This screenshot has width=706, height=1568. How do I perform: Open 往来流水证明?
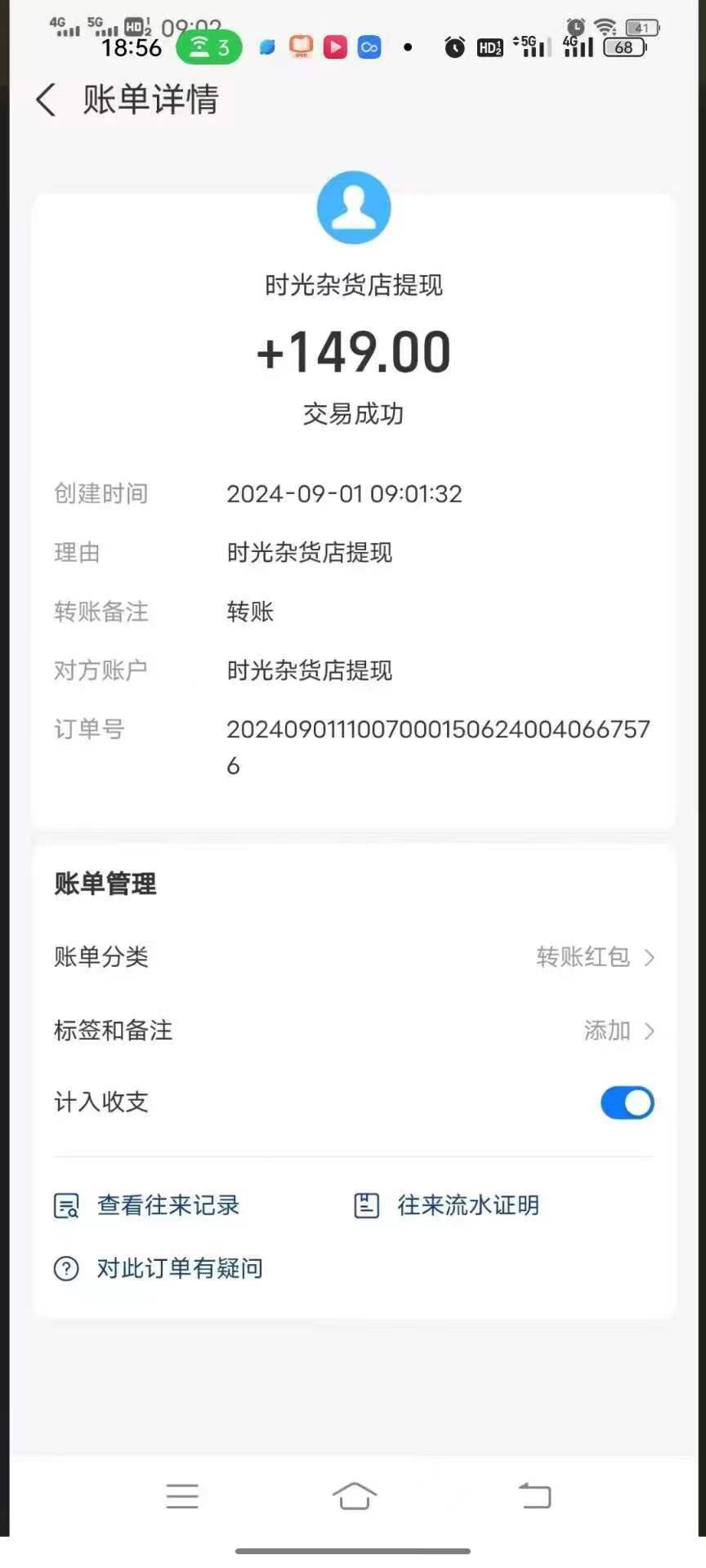446,1205
